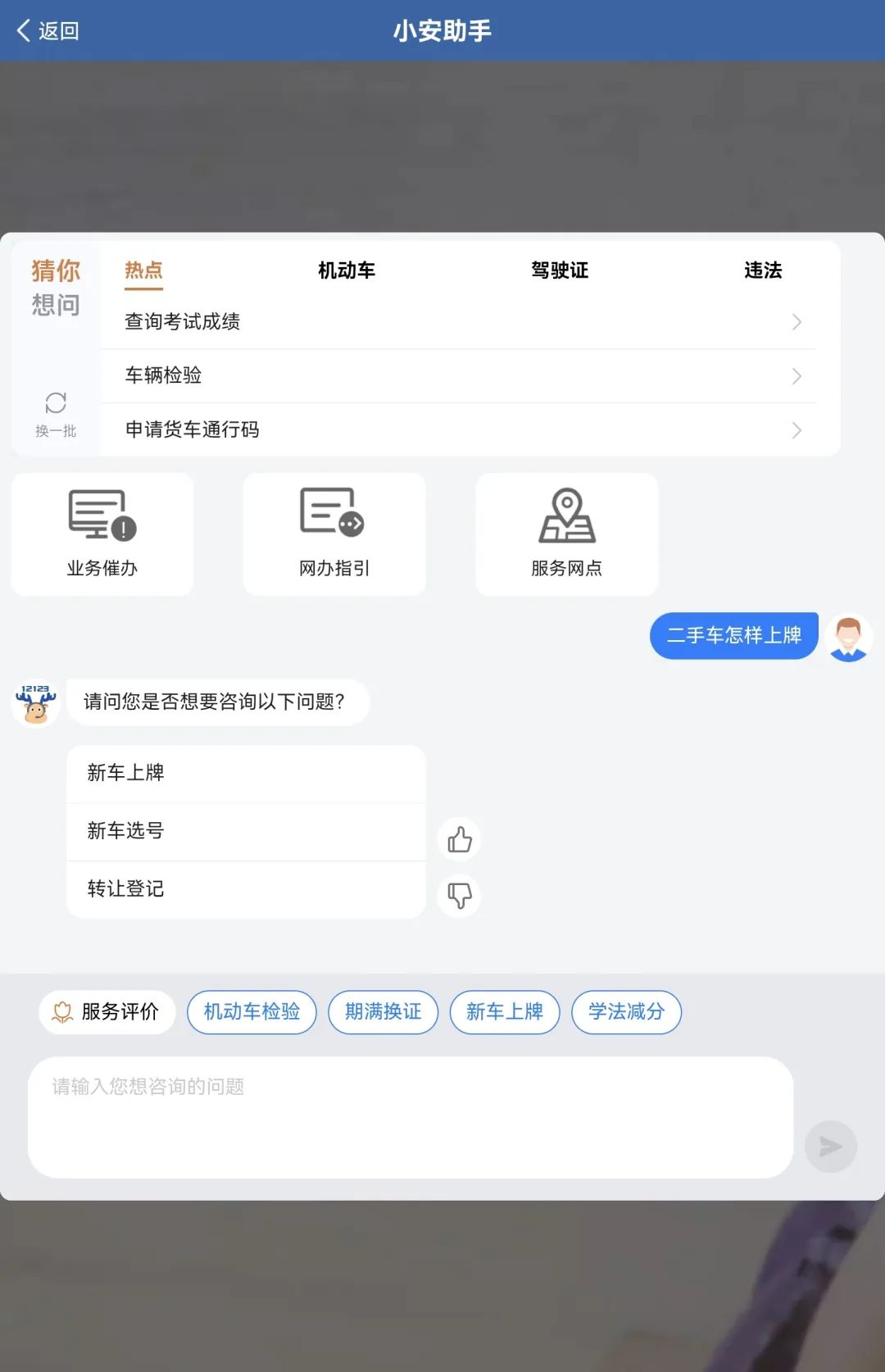
Task: Open the 服务网点 map icon
Action: [565, 533]
